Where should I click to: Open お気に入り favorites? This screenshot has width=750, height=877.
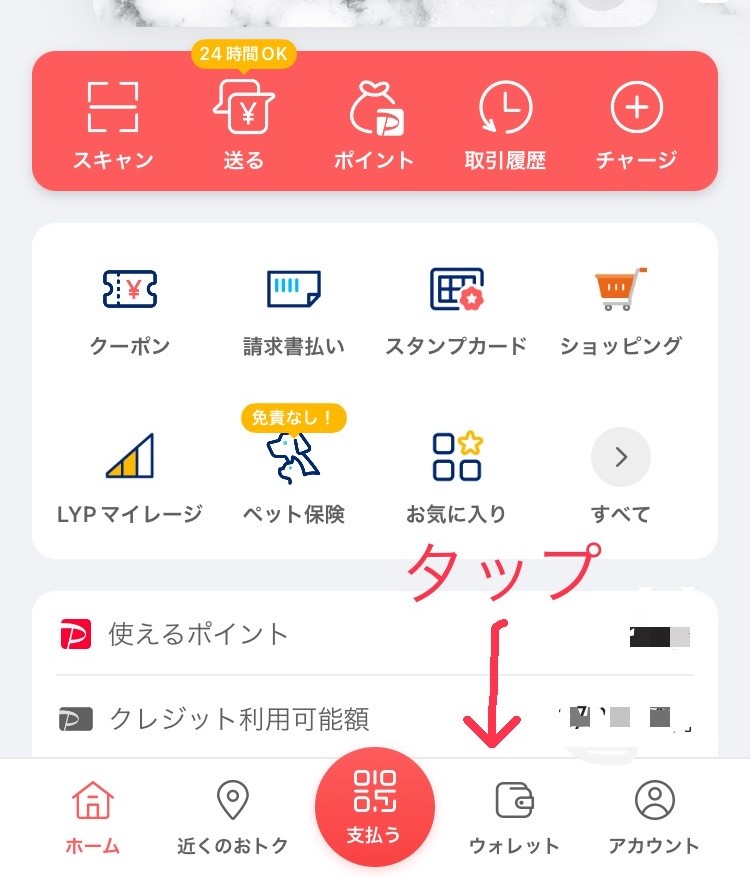point(456,478)
